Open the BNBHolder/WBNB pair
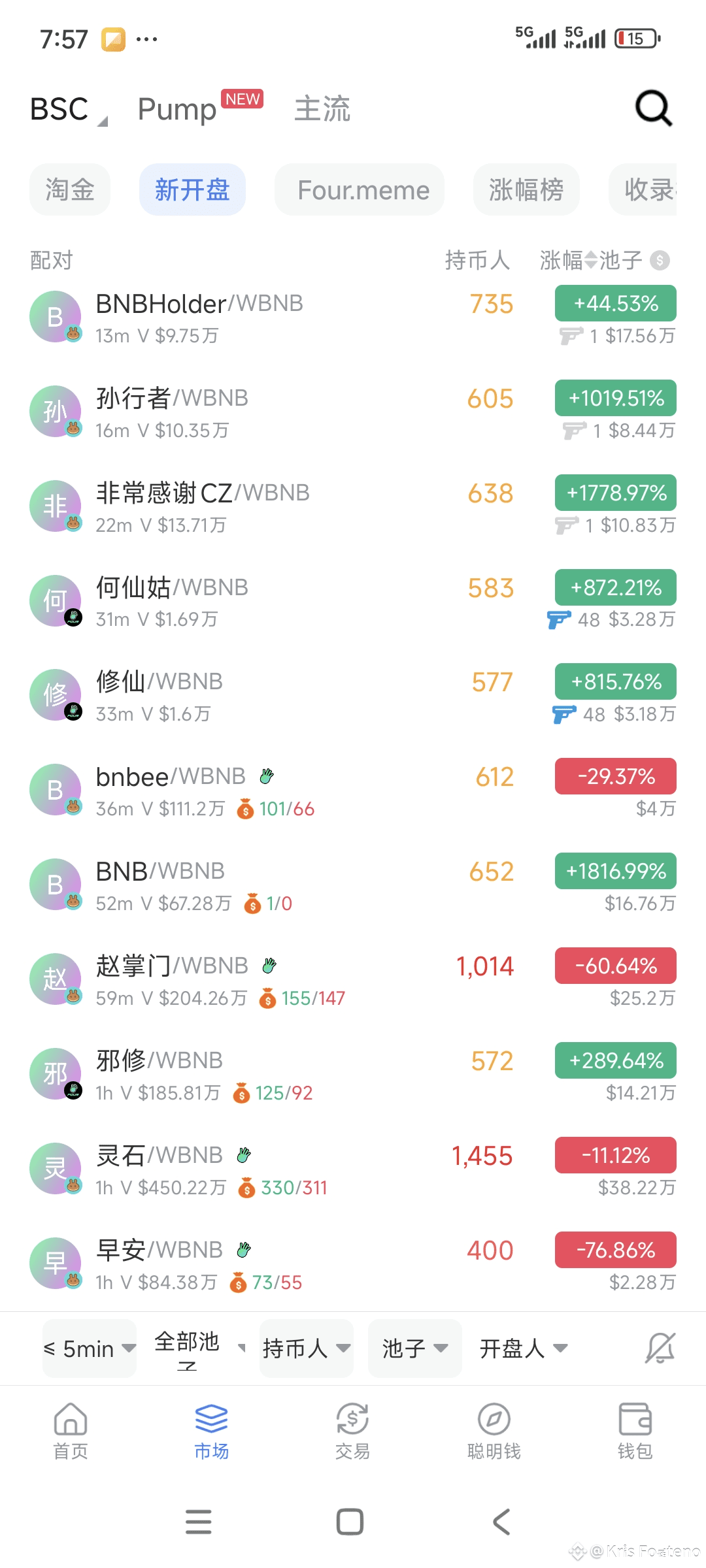The width and height of the screenshot is (706, 1568). coord(199,304)
